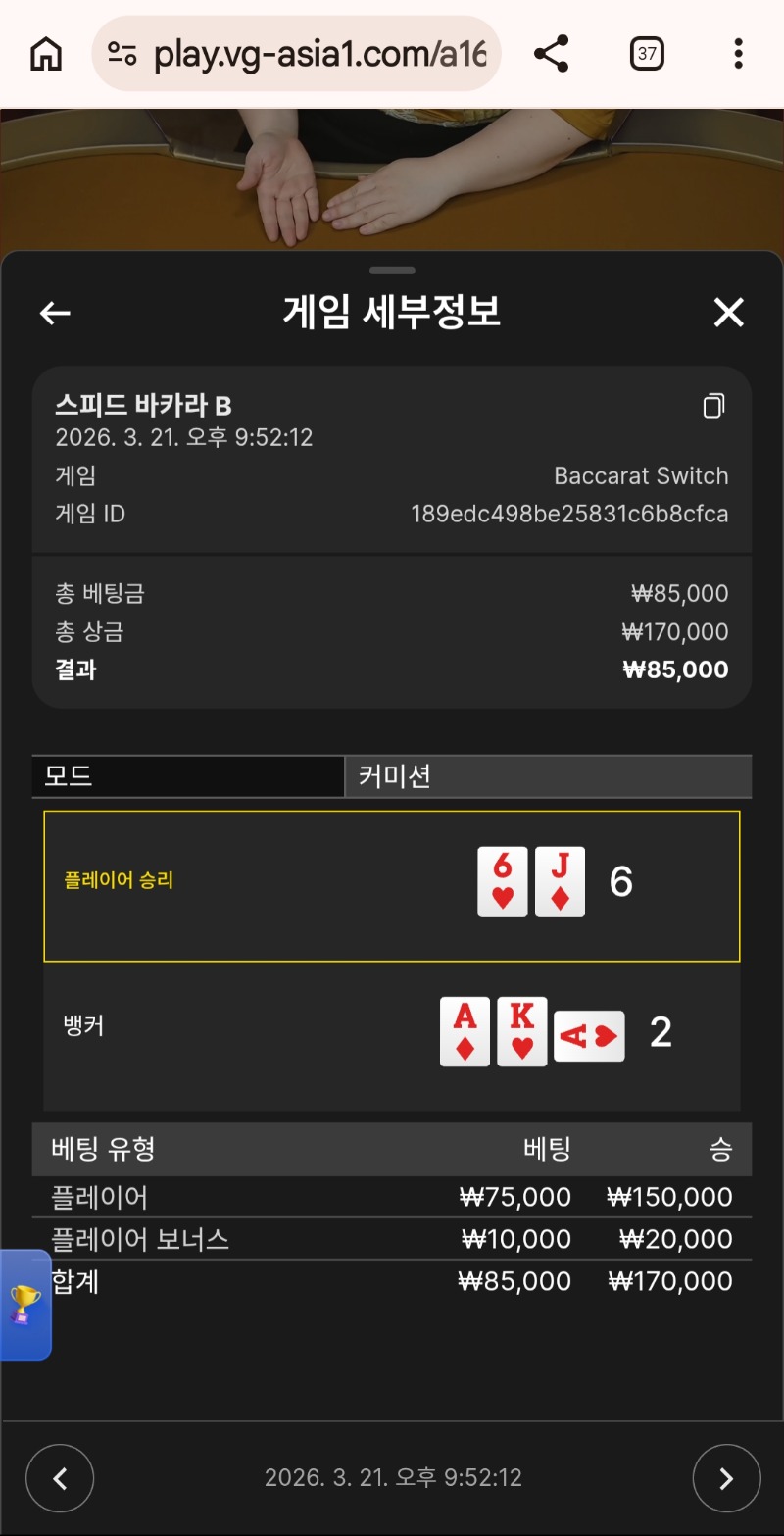View the next game record

(726, 1478)
